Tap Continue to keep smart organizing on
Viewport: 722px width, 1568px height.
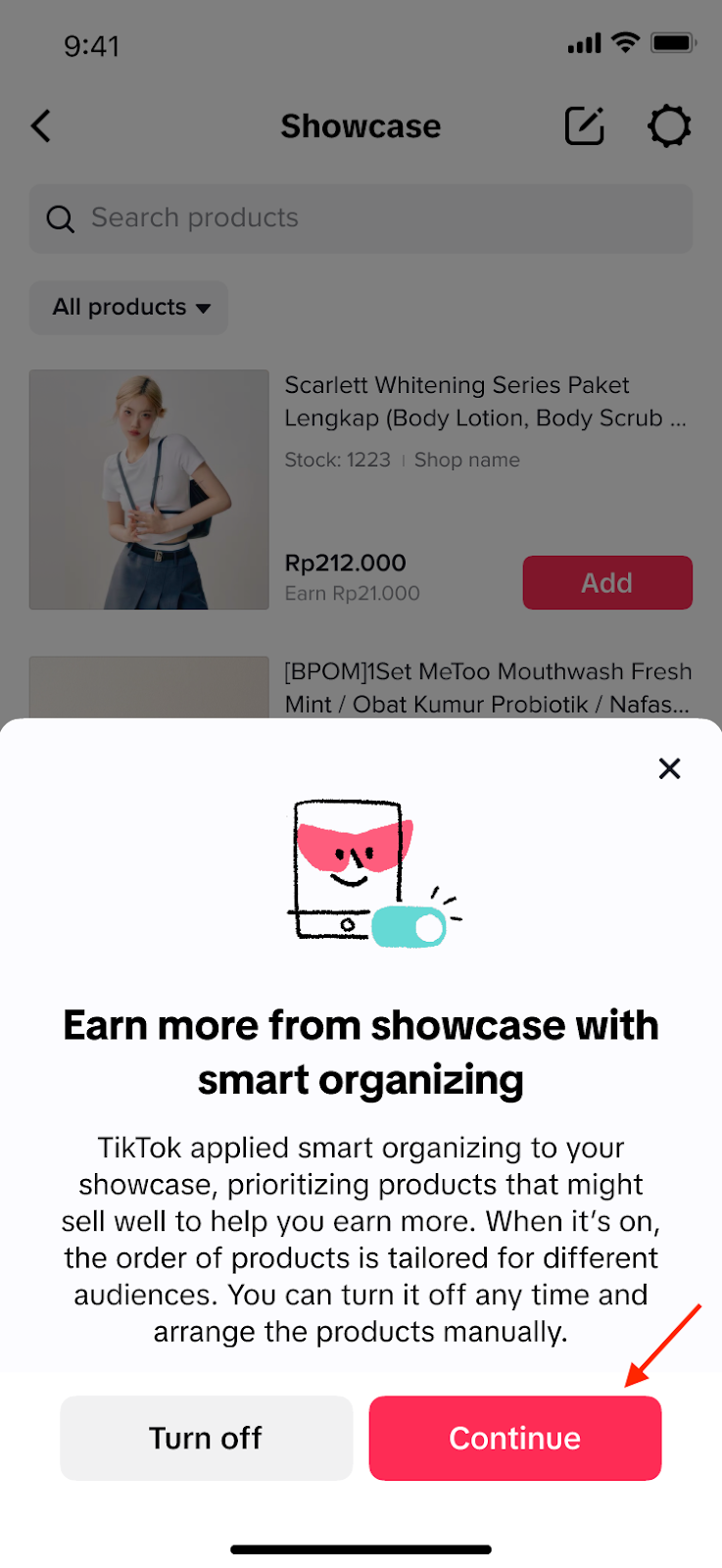click(x=514, y=1438)
